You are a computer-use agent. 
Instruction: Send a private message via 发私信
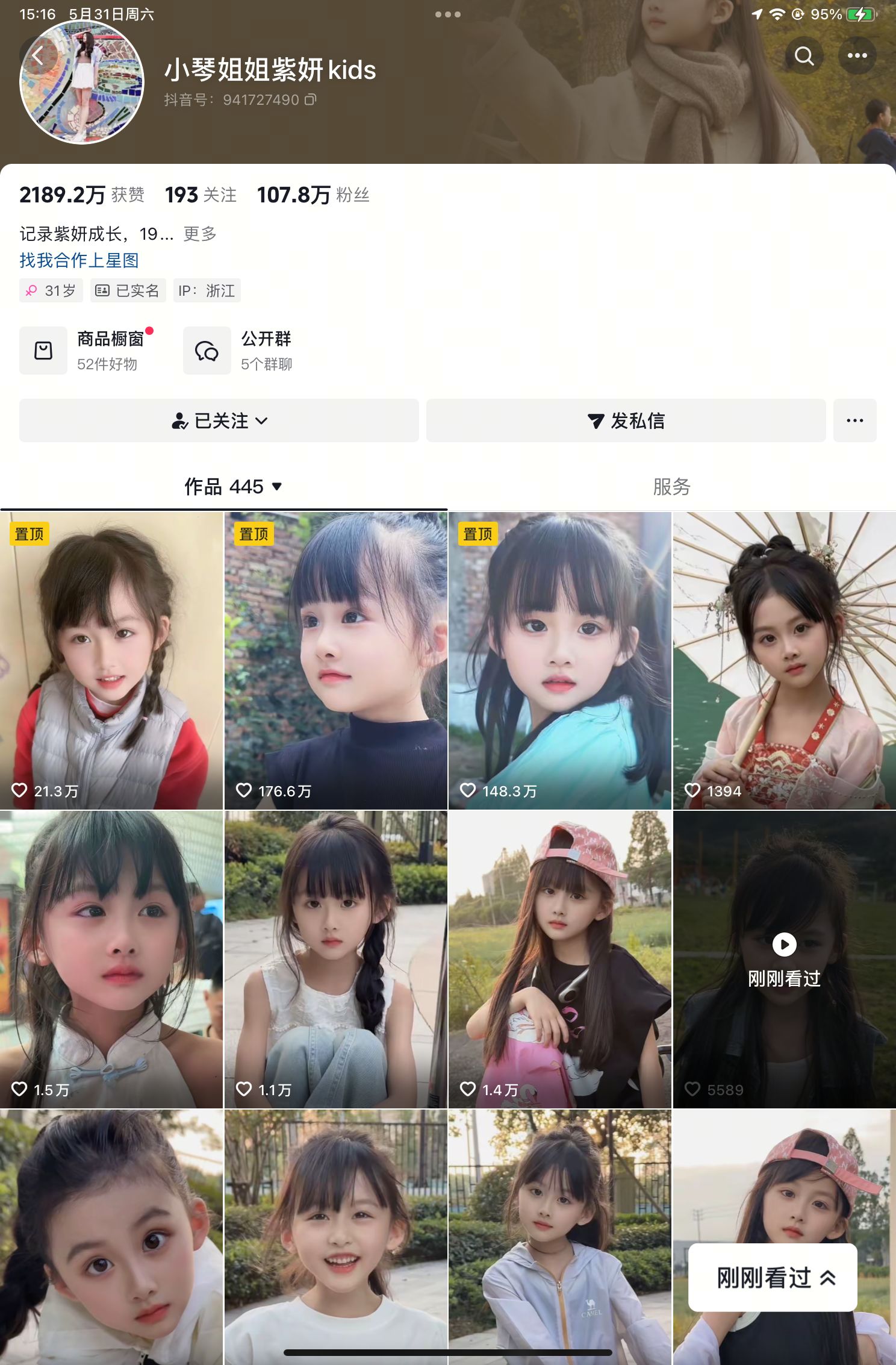[626, 420]
